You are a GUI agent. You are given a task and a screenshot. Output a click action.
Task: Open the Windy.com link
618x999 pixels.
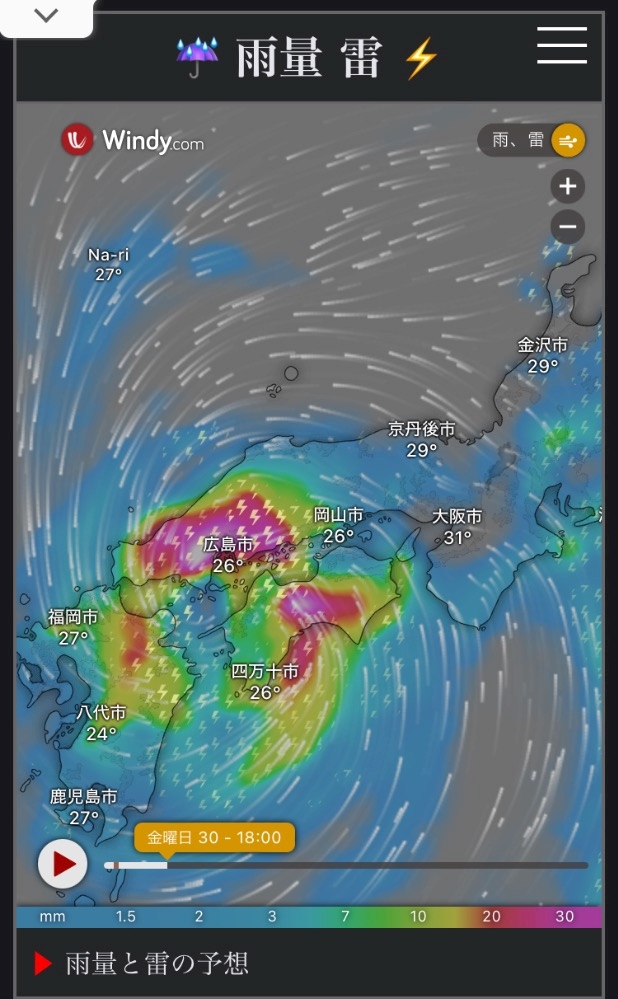(133, 140)
